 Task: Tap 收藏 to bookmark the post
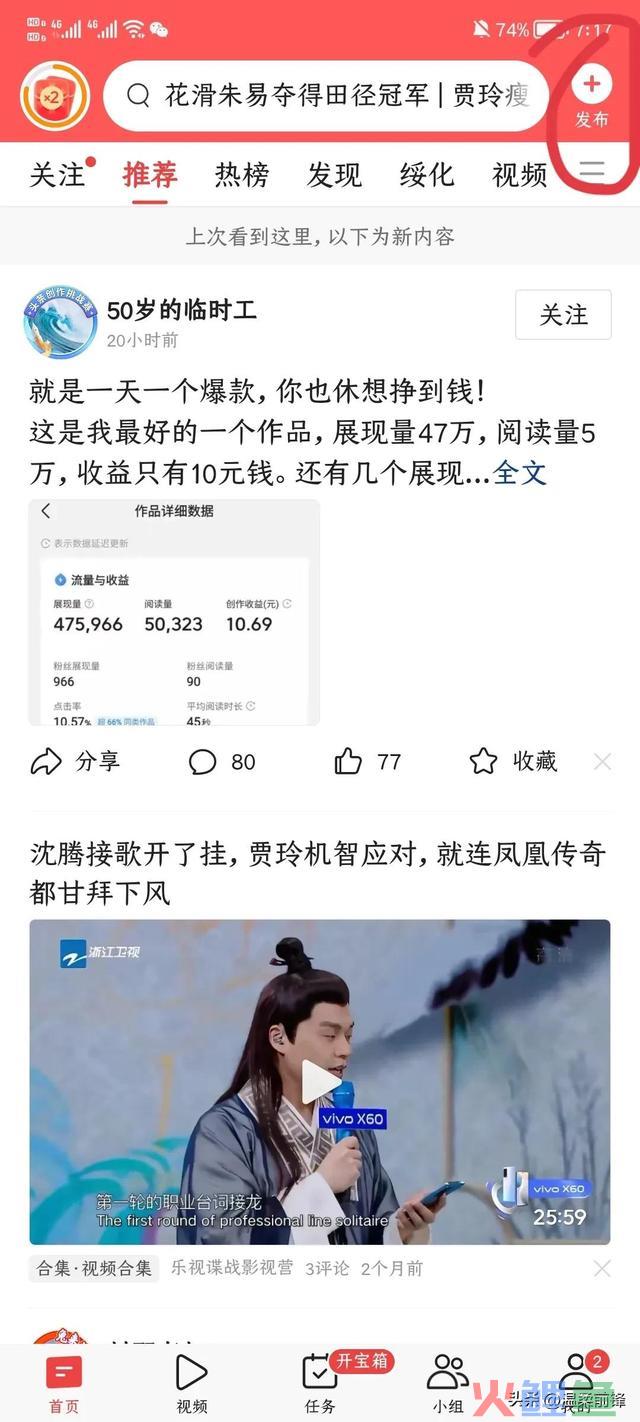513,761
